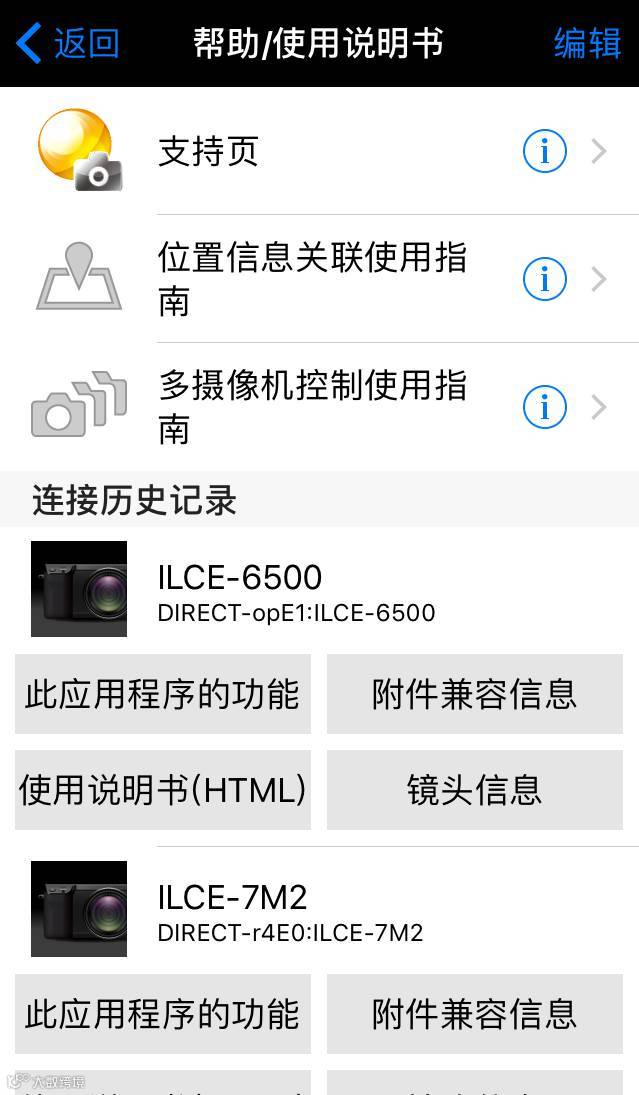Tap the info icon for 位置信息关联使用指南

click(x=545, y=280)
